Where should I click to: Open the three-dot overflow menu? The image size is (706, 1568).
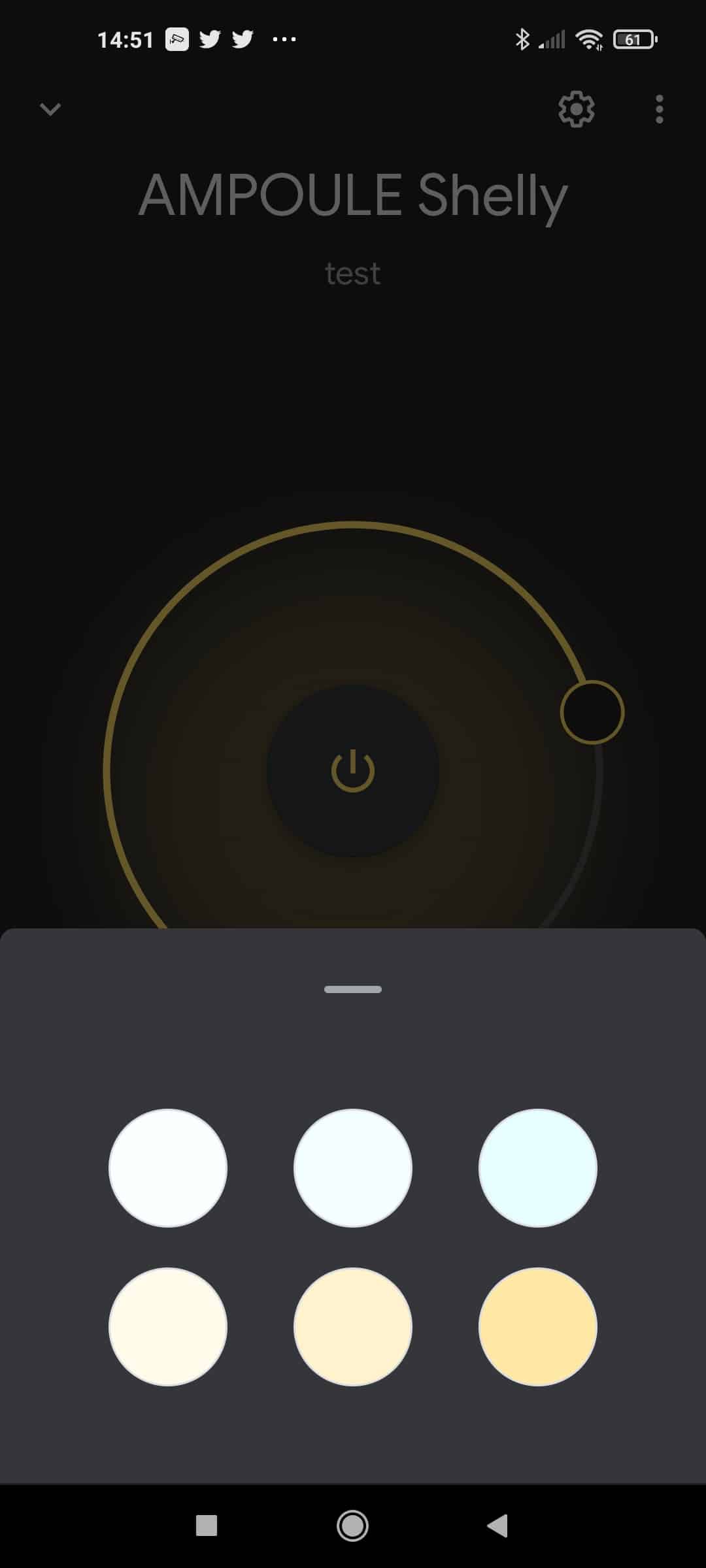click(659, 109)
